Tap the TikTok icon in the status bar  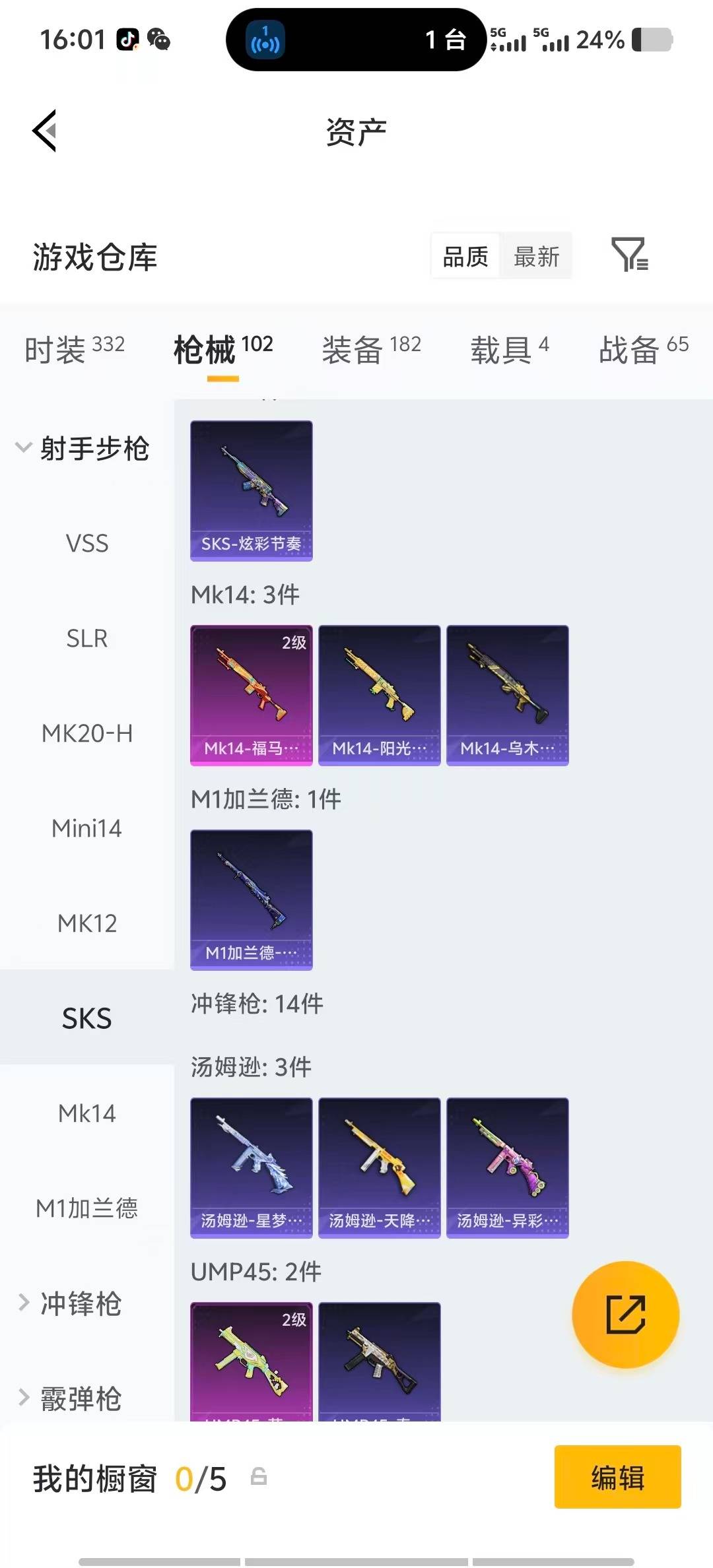128,40
